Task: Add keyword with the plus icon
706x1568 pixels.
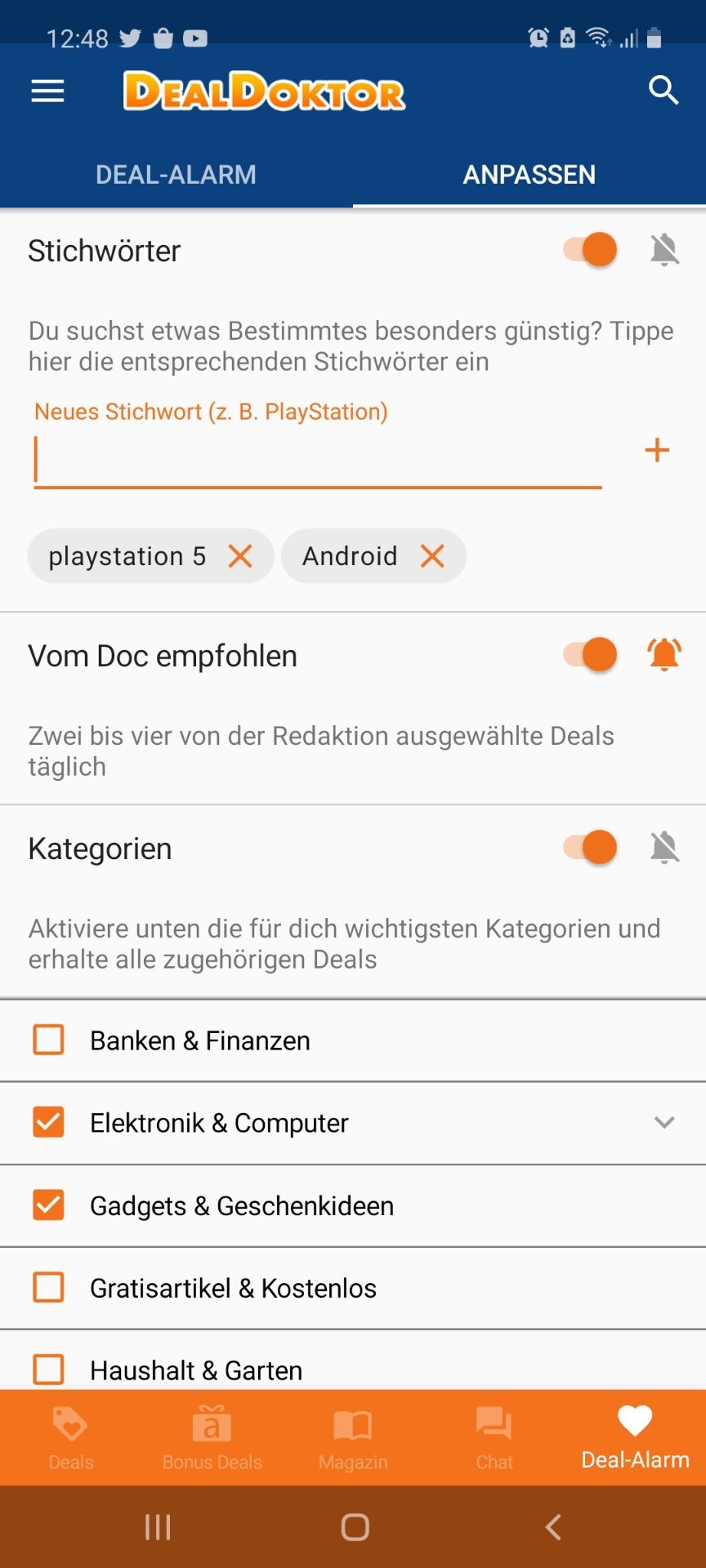Action: [657, 450]
